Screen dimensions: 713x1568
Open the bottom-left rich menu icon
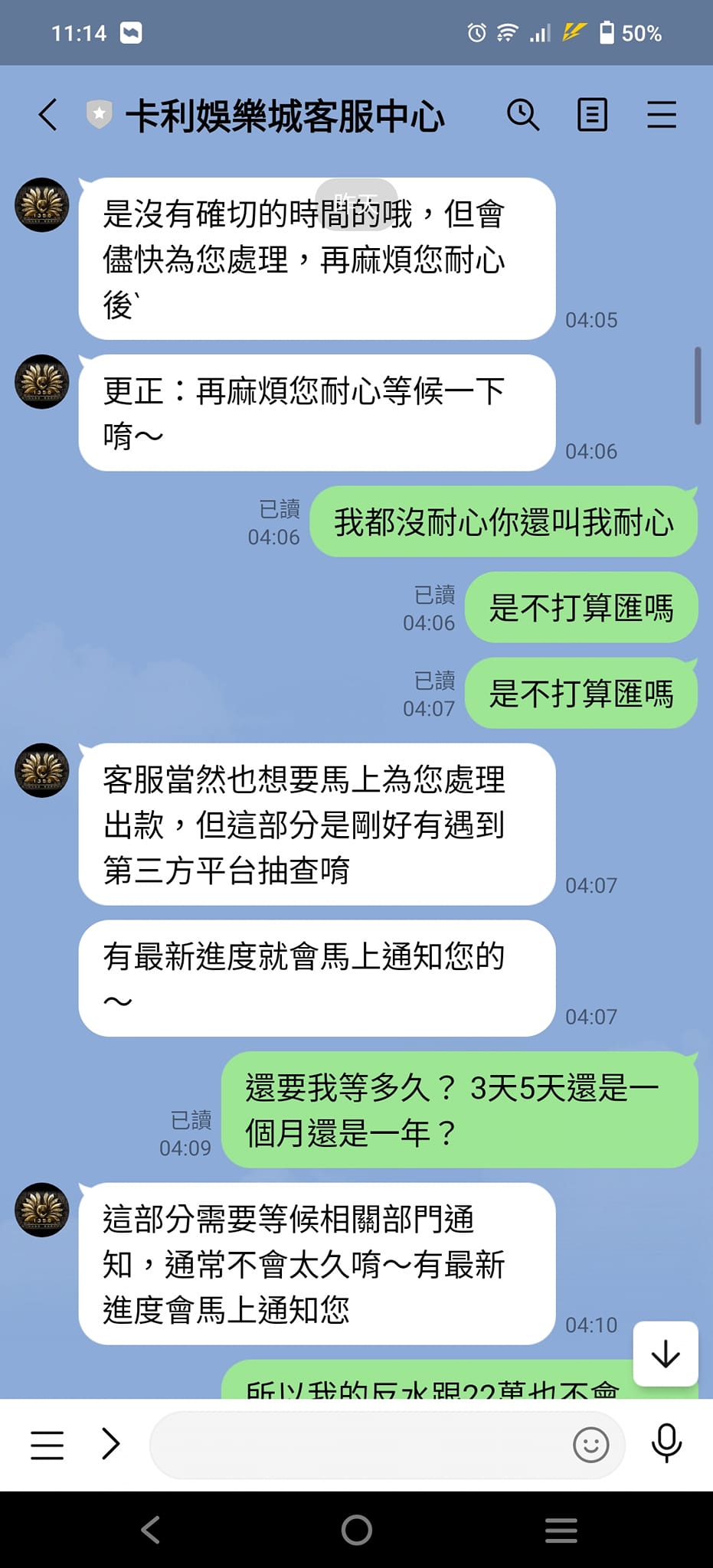click(47, 1445)
